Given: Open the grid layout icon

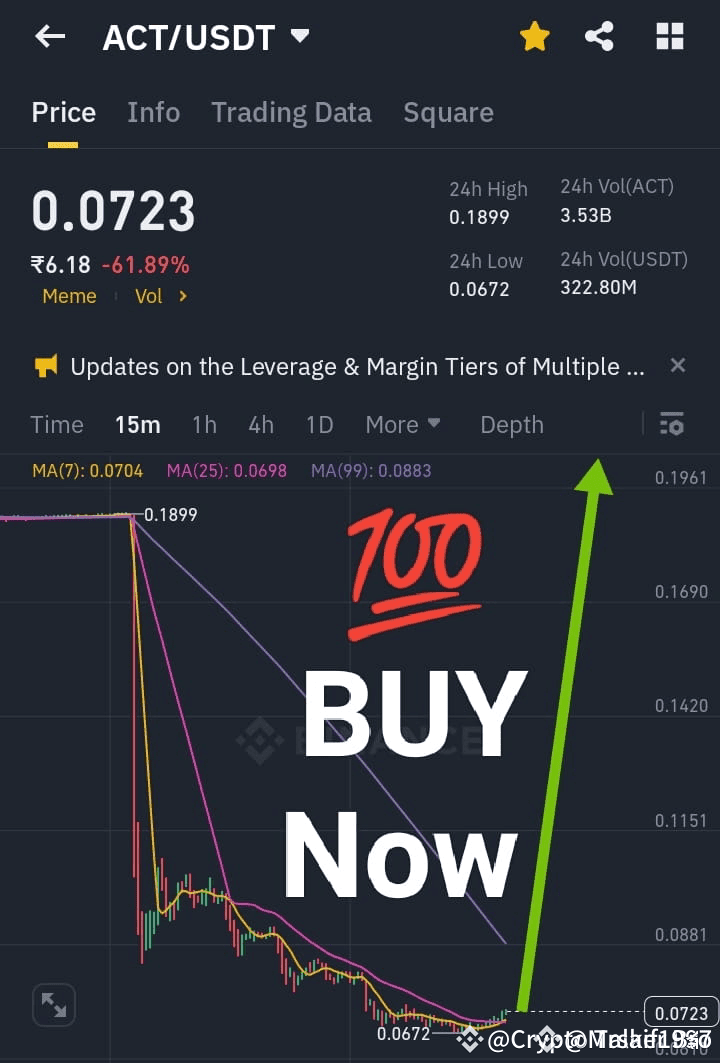Looking at the screenshot, I should pyautogui.click(x=669, y=37).
